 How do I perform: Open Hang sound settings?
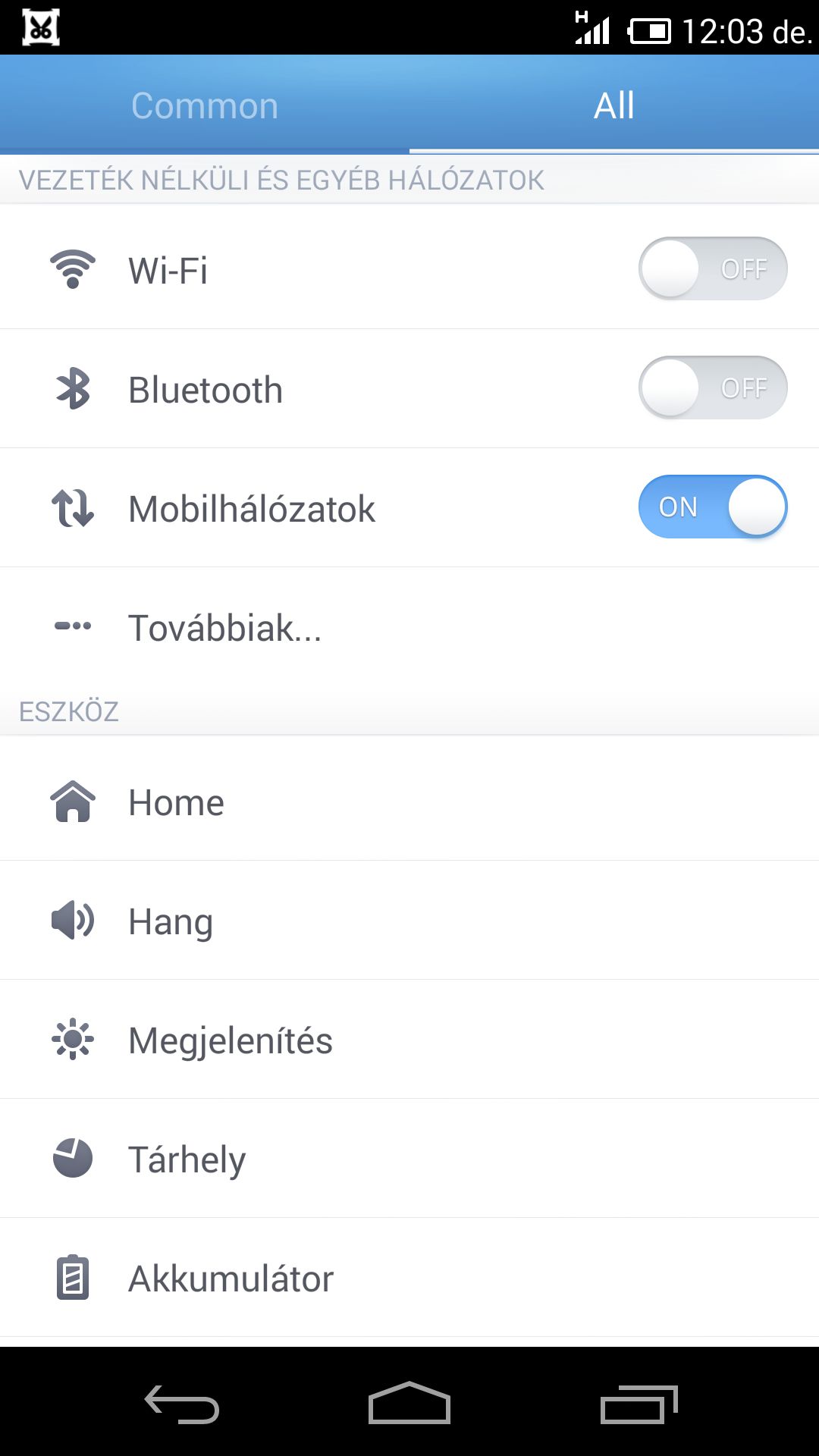409,921
